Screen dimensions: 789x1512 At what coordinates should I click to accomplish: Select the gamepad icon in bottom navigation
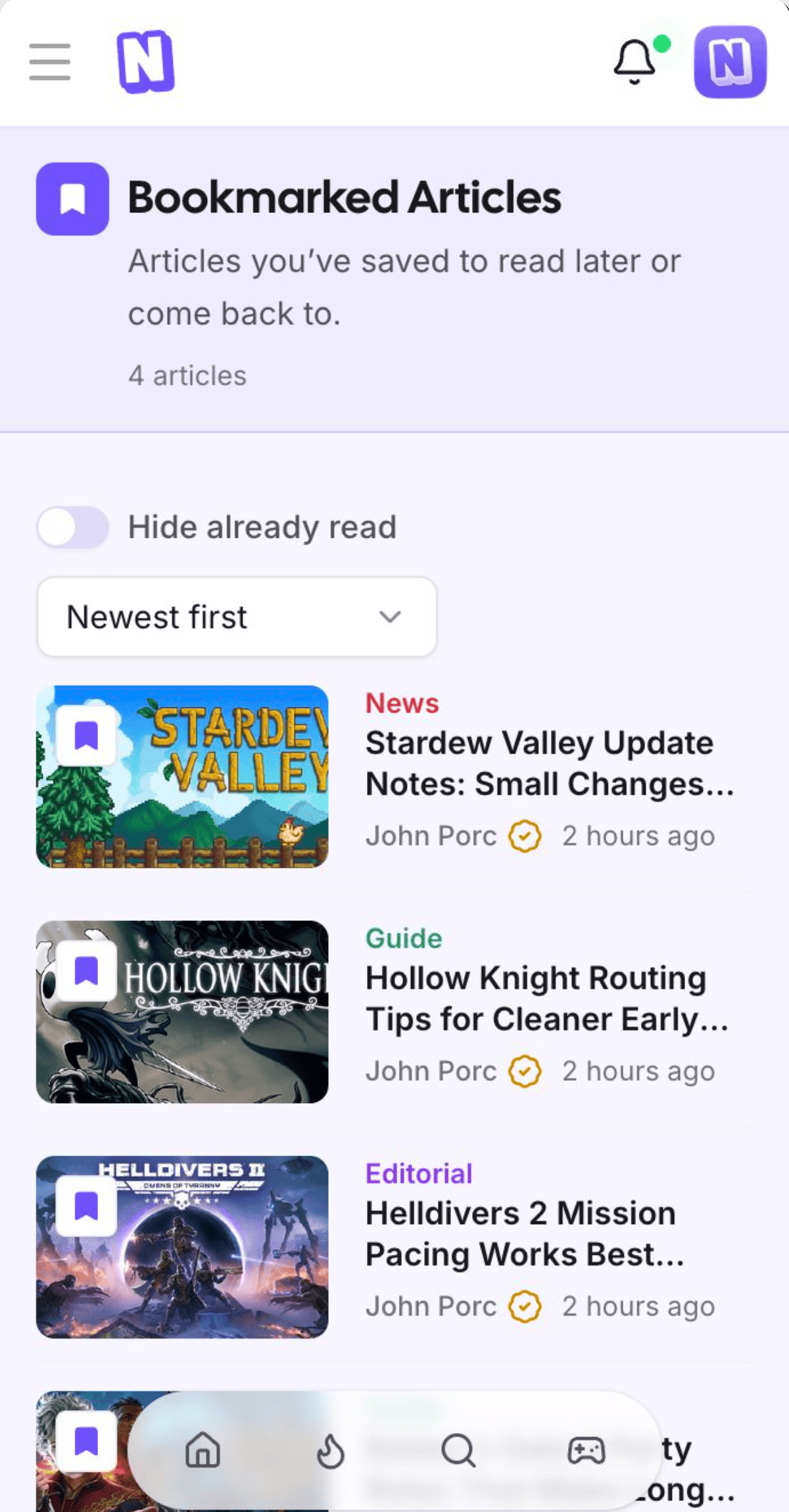pos(587,1453)
